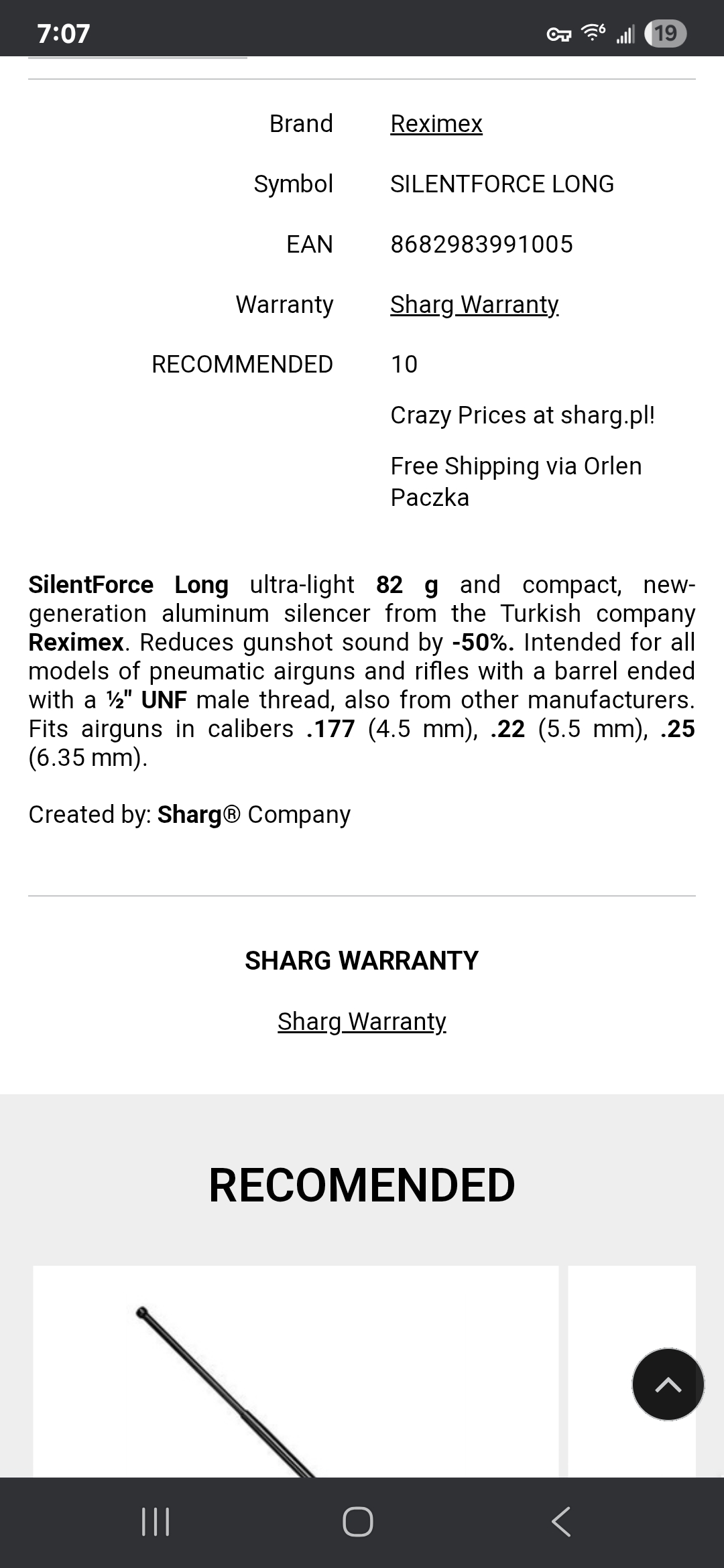This screenshot has height=1568, width=724.
Task: Open Sharg Warranty link in the Warranty row
Action: [474, 305]
